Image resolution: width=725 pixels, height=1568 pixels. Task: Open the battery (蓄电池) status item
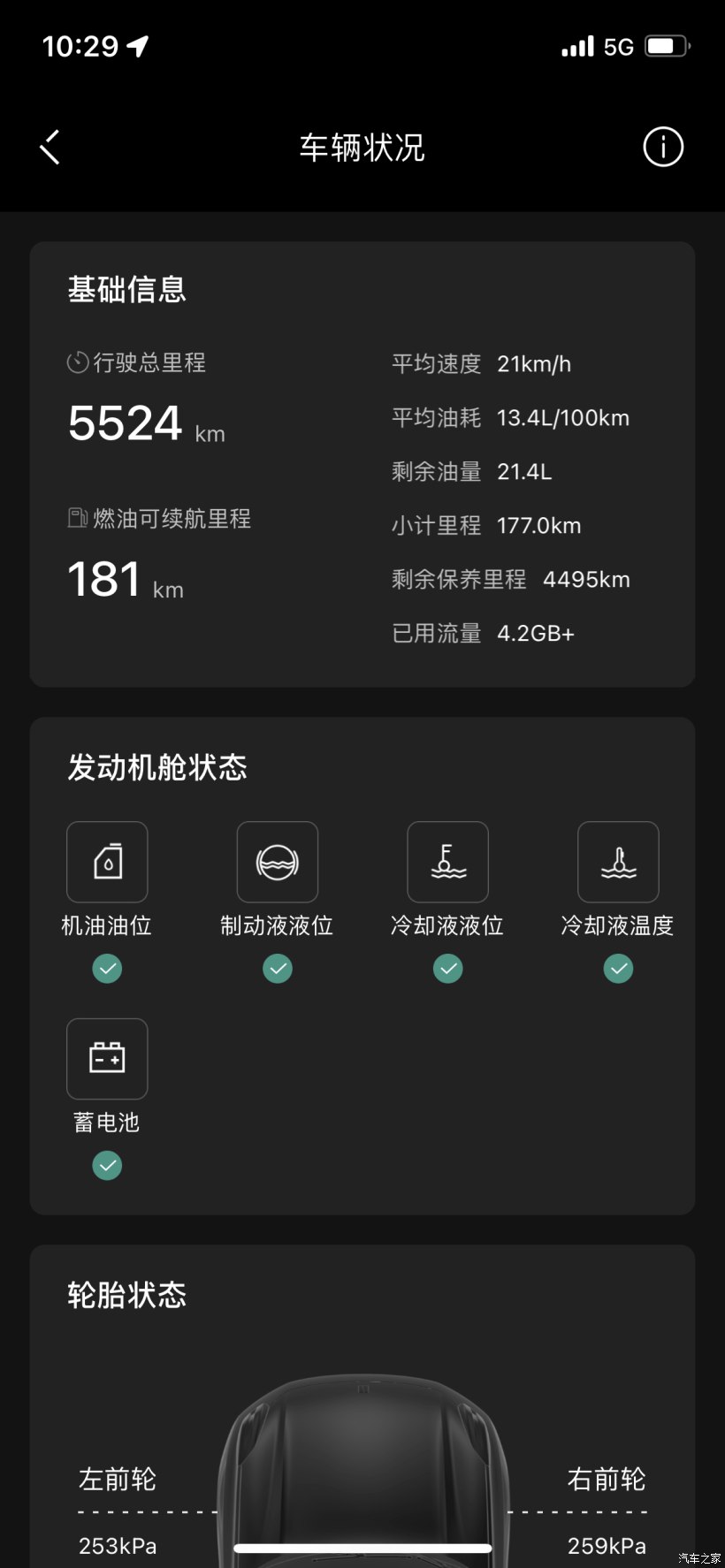[107, 1059]
